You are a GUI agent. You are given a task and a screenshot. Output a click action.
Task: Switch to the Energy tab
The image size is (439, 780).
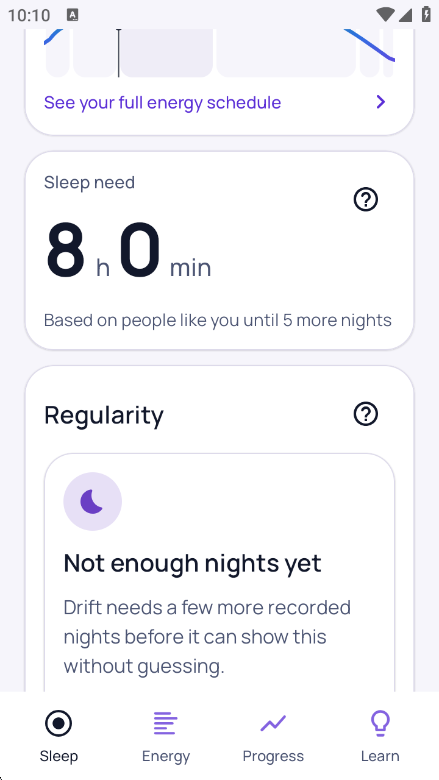pyautogui.click(x=166, y=736)
